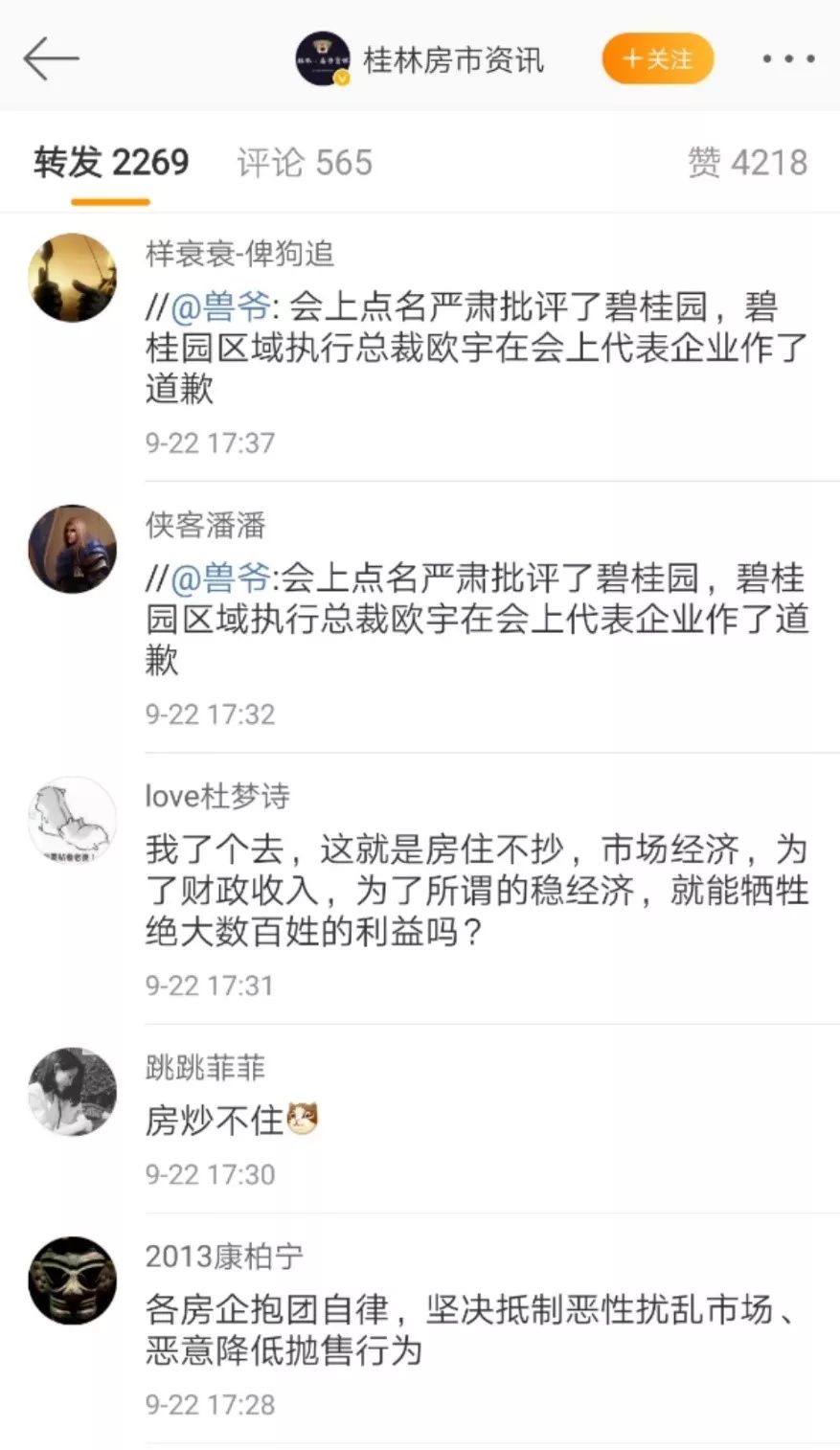Open repost by love杜梦诗

476,890
